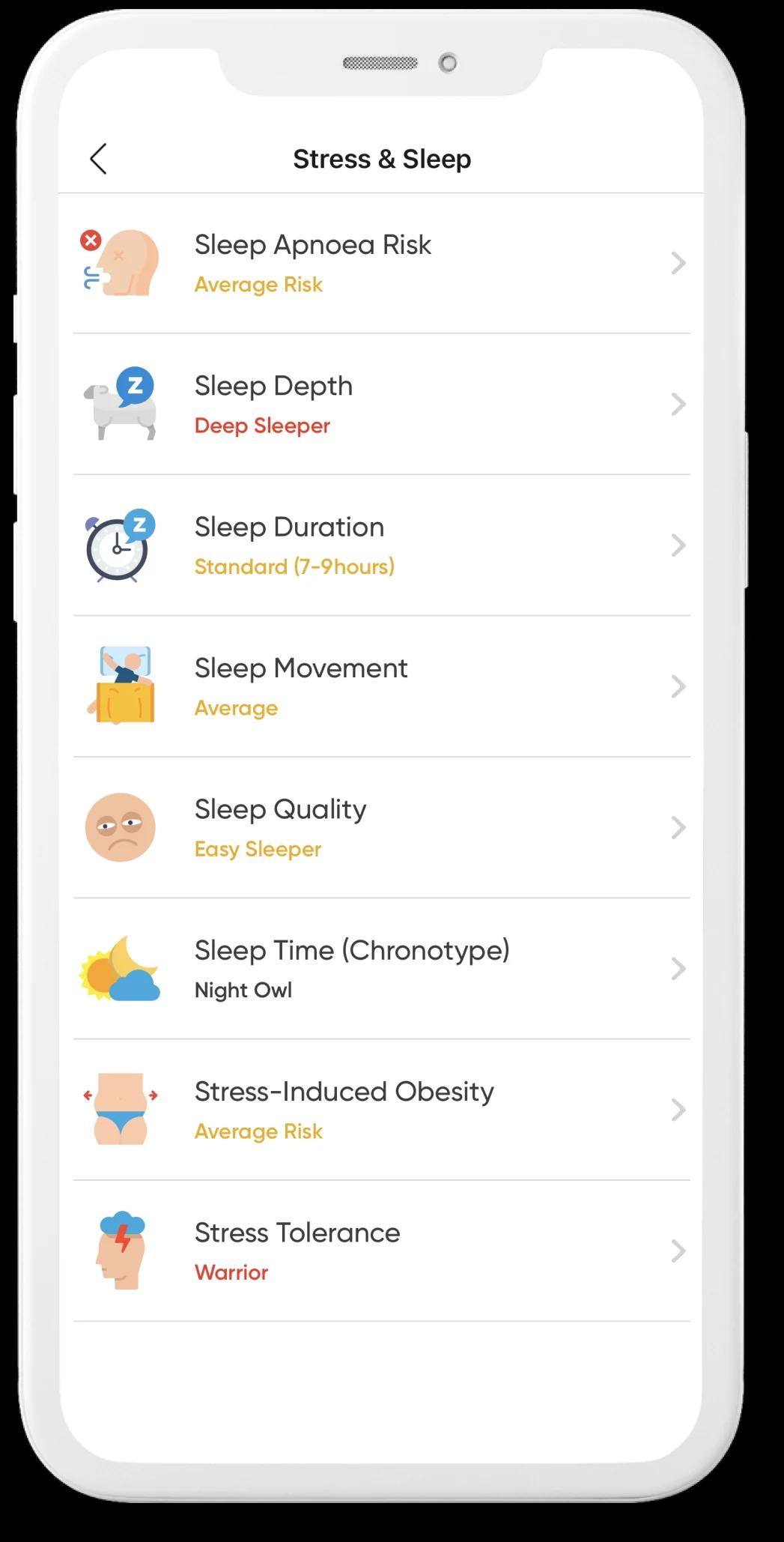
Task: Open the Stress-Induced Obesity row
Action: pos(381,1110)
